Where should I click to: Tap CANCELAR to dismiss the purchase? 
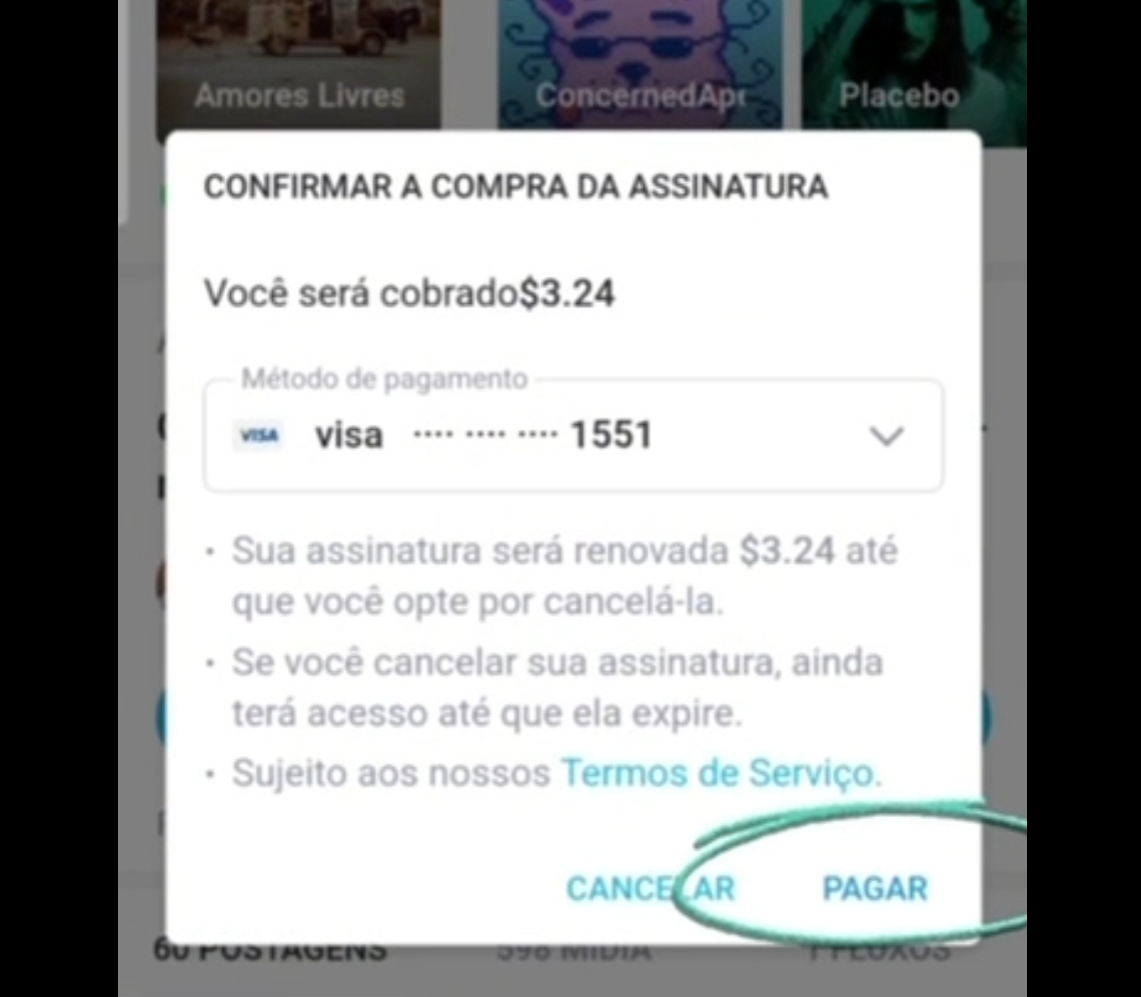point(650,888)
